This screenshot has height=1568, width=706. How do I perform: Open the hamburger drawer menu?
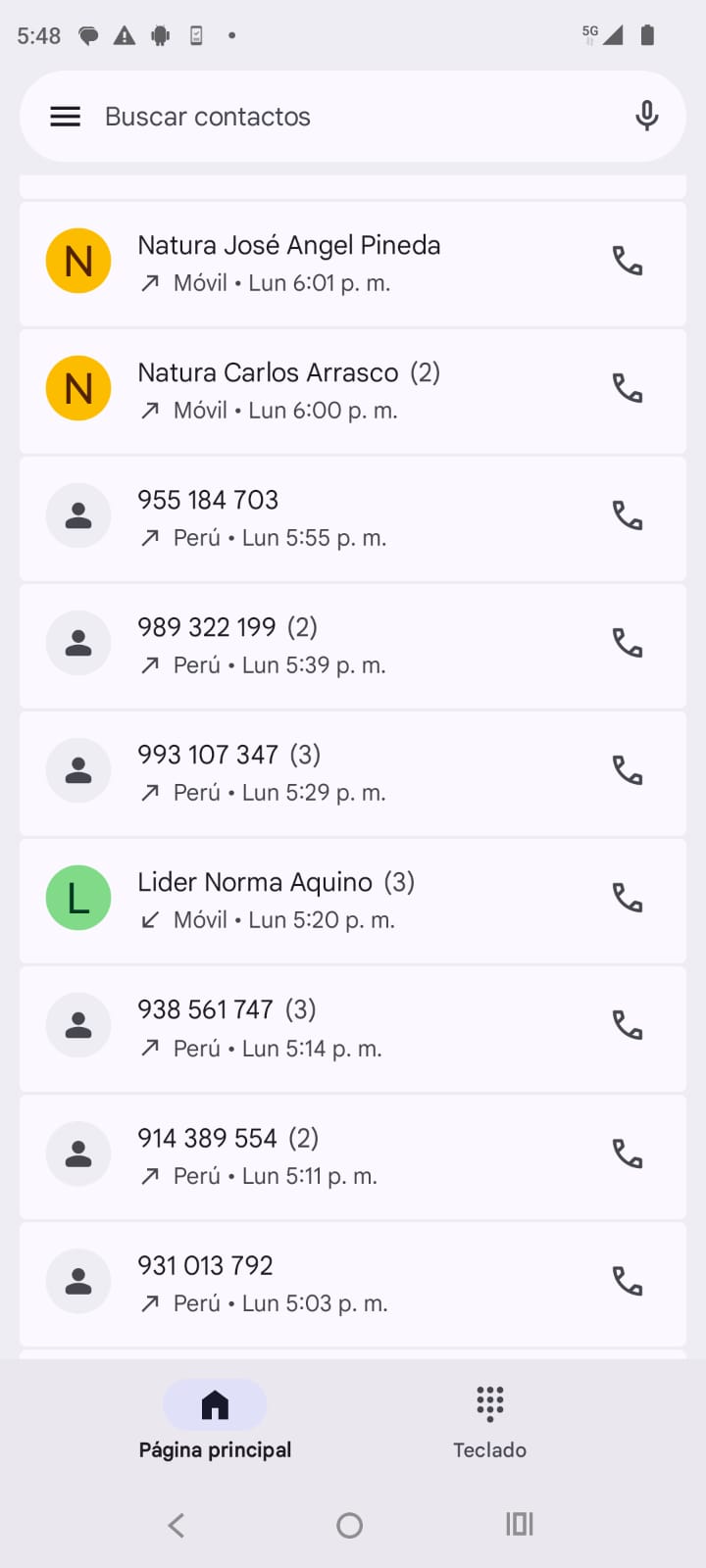tap(65, 117)
